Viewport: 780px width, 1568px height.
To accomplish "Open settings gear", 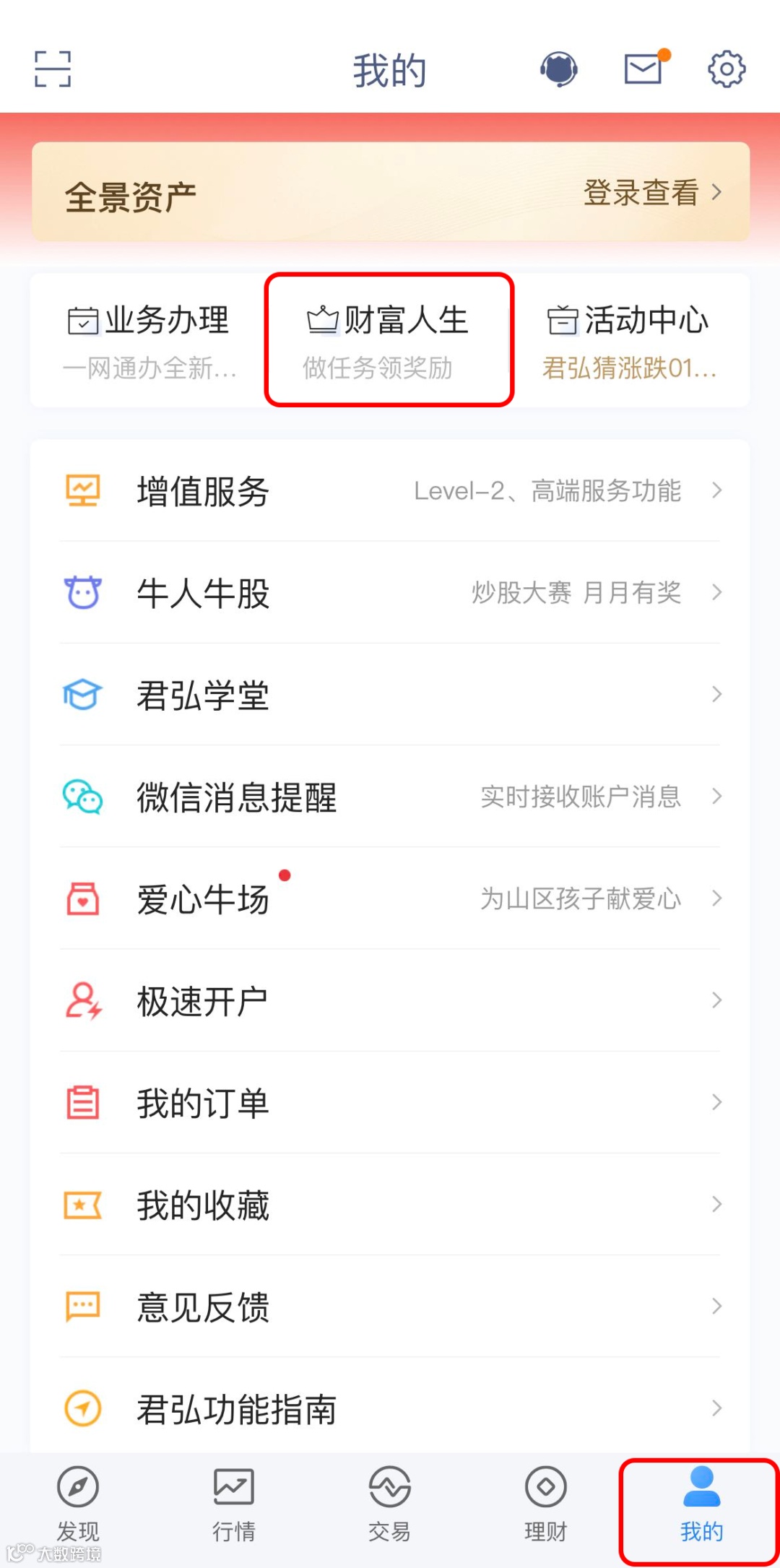I will (726, 69).
